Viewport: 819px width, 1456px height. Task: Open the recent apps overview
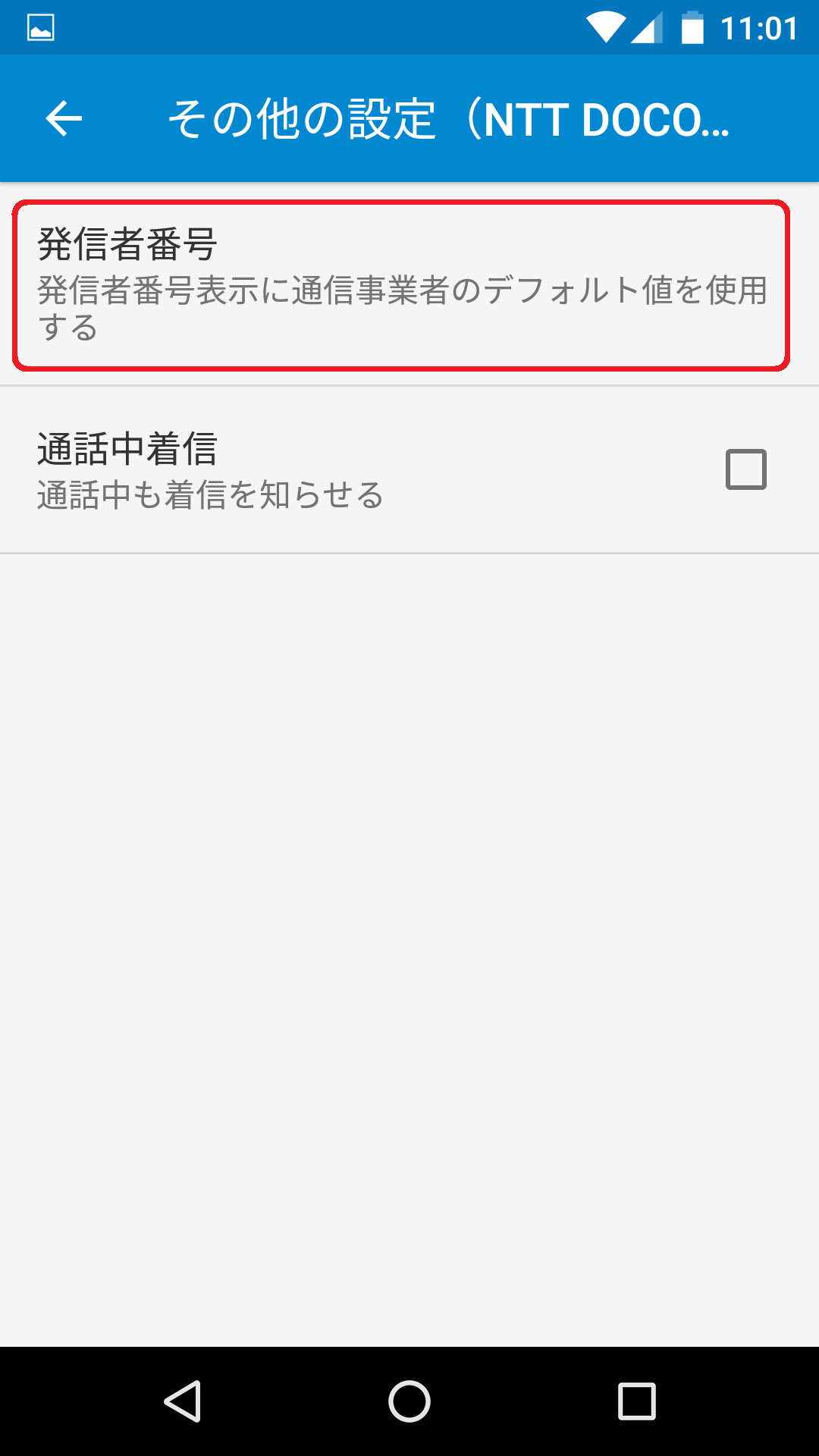click(x=637, y=1401)
